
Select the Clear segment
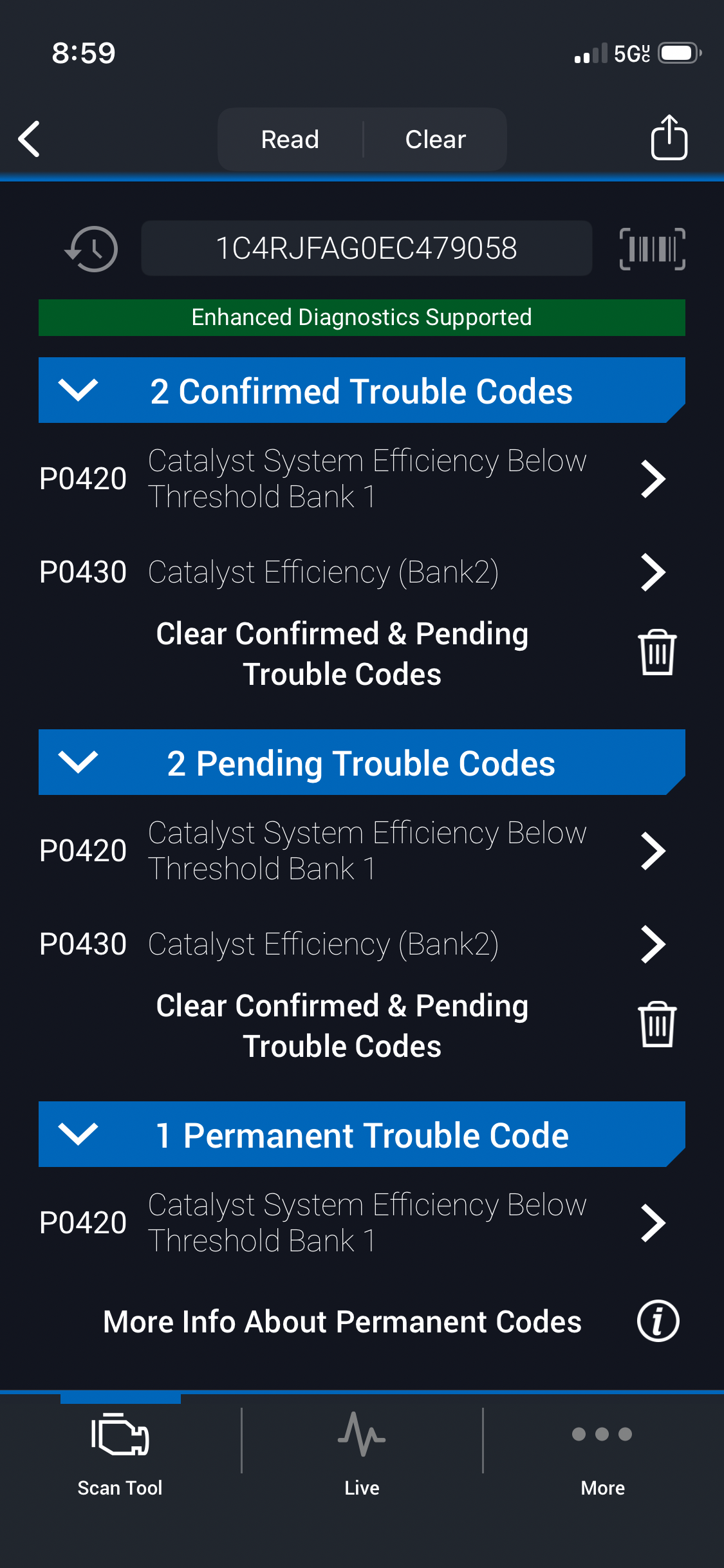pyautogui.click(x=435, y=139)
